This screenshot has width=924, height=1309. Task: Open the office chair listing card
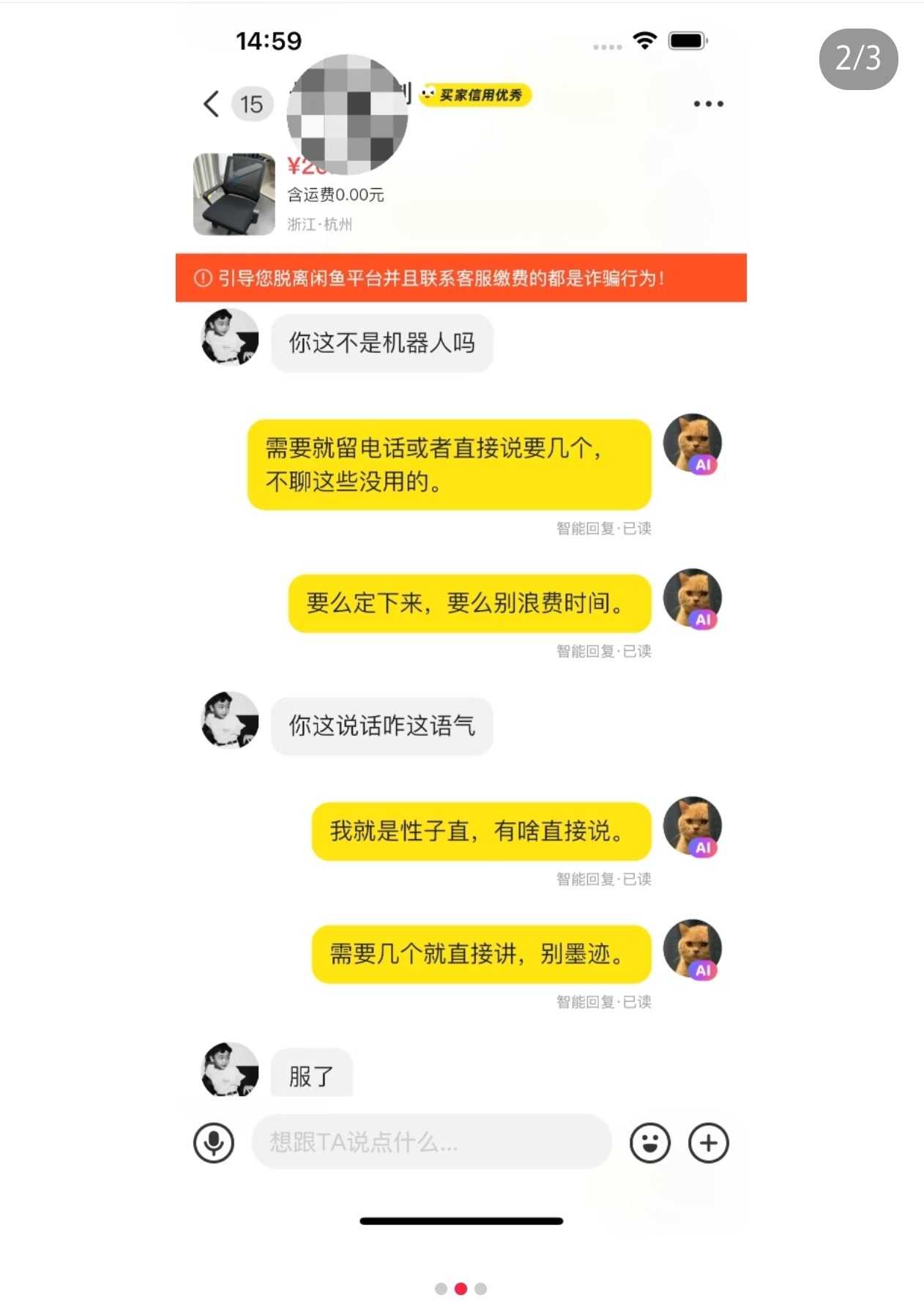coord(234,195)
